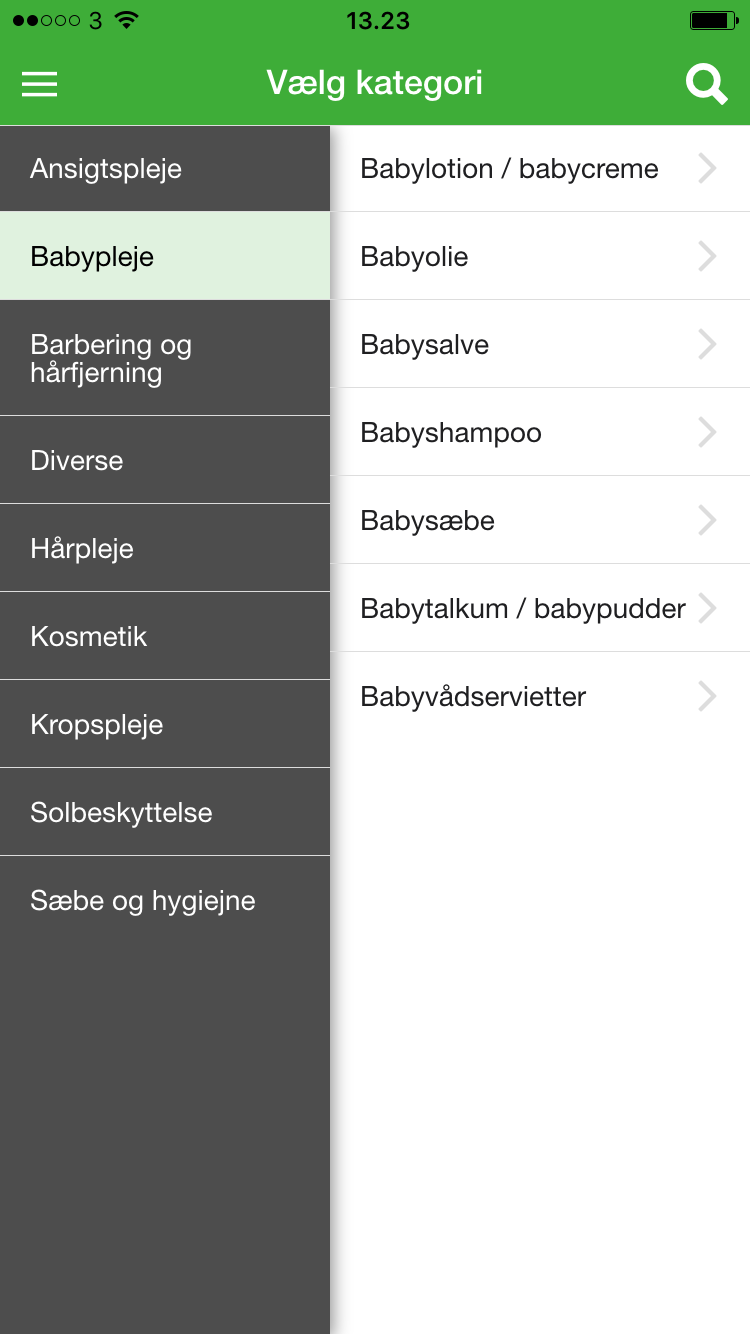The image size is (750, 1334).
Task: Open the Diverse category
Action: pyautogui.click(x=165, y=460)
